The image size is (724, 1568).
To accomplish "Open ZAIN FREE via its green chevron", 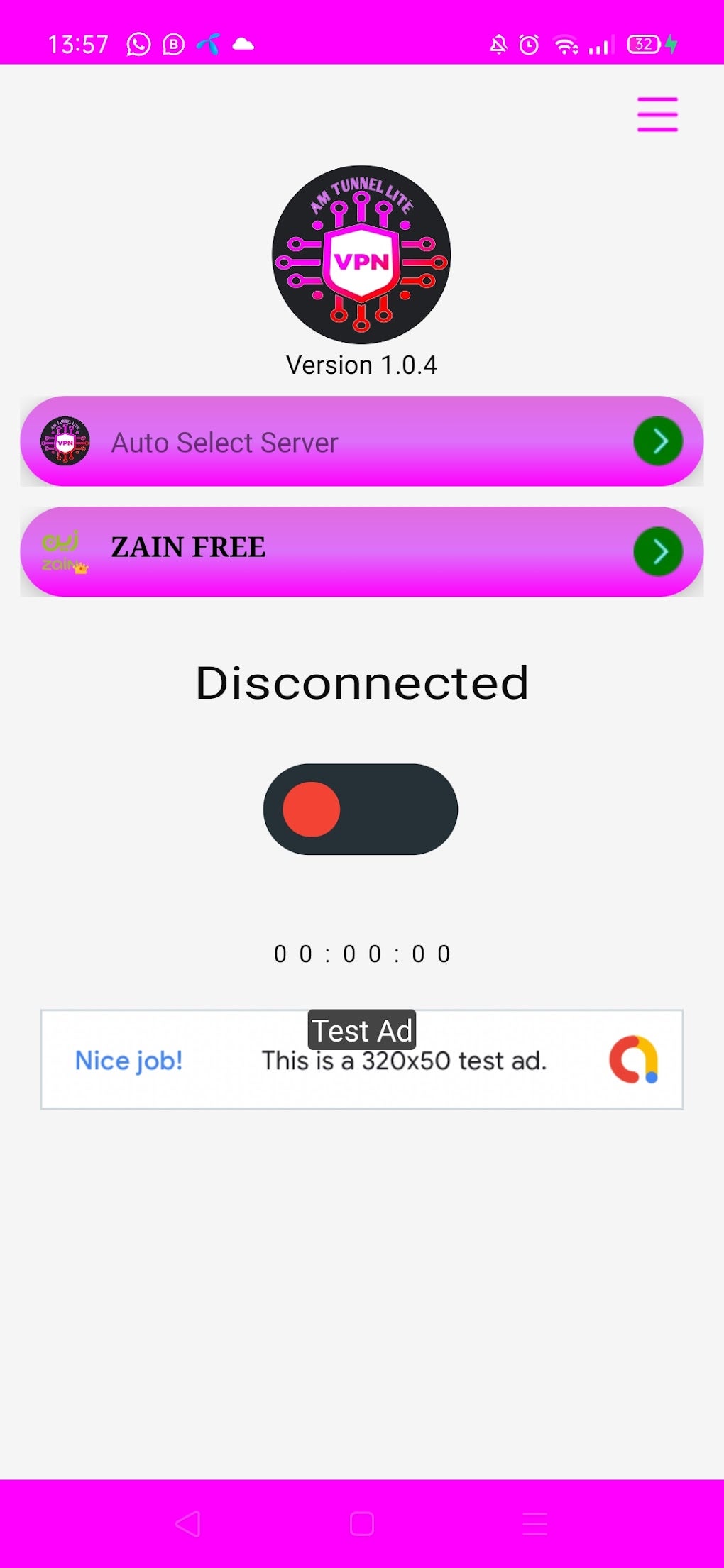I will click(659, 550).
